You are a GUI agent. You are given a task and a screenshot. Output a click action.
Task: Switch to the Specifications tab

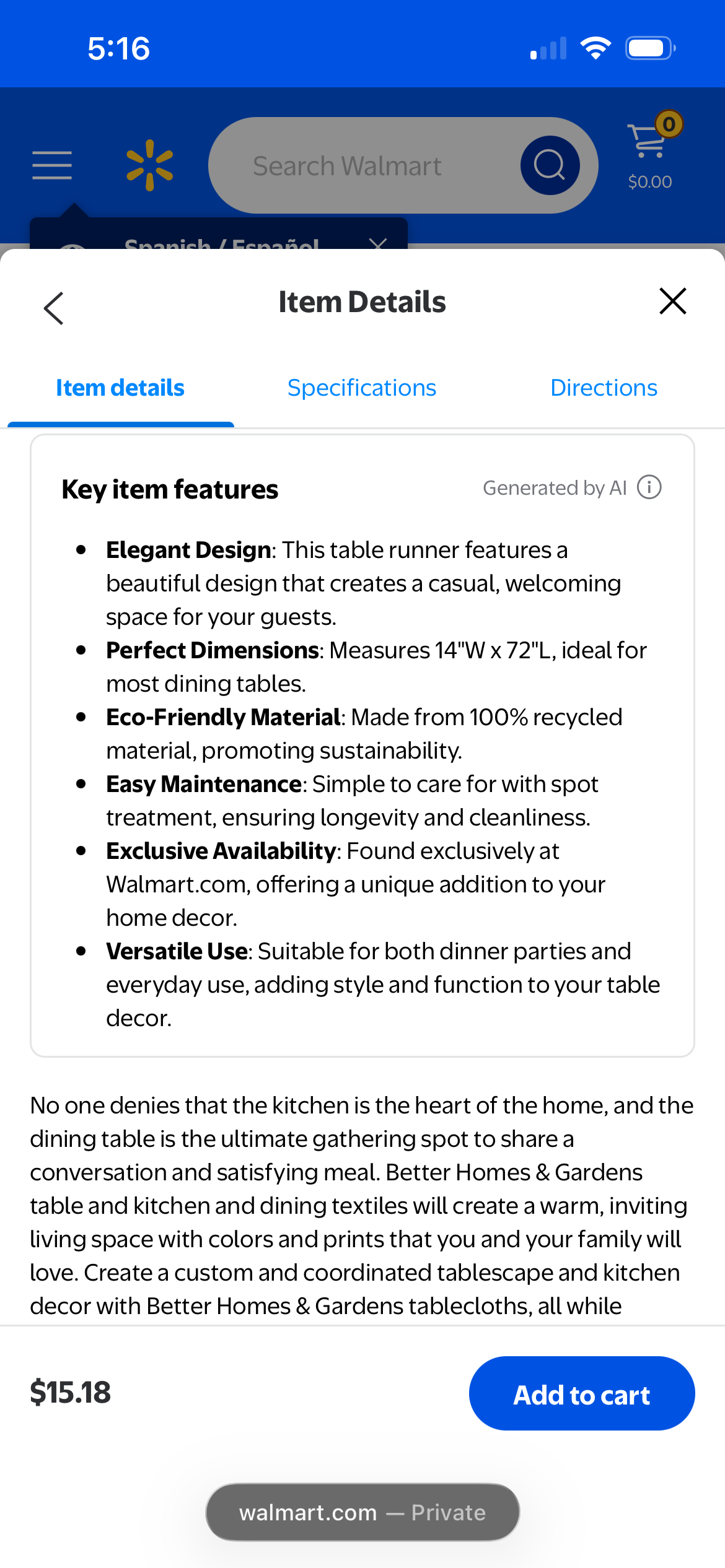362,388
